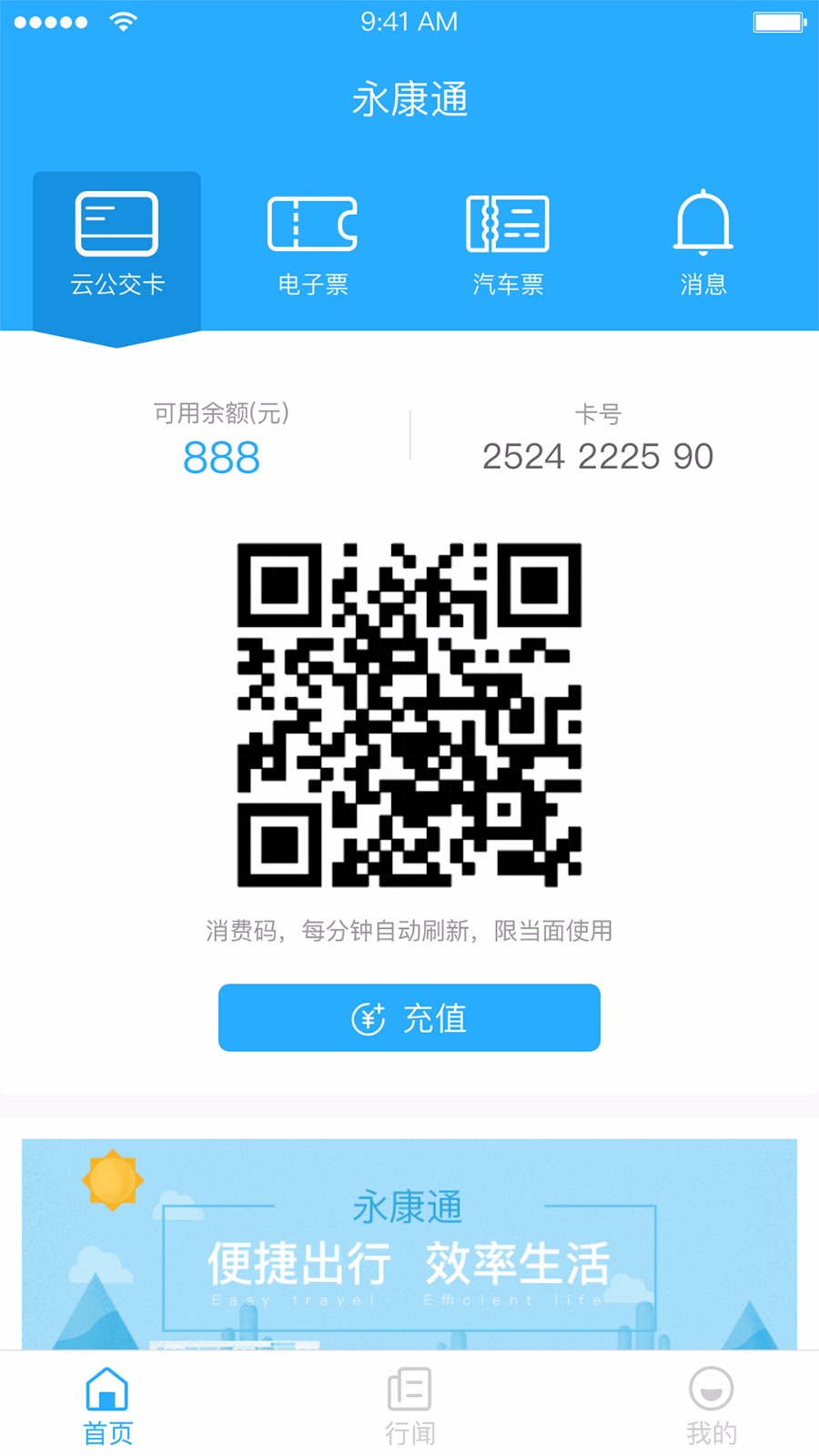Open the 行闻 news icon in bottom bar
Screen dimensions: 819x1456
tap(409, 1388)
